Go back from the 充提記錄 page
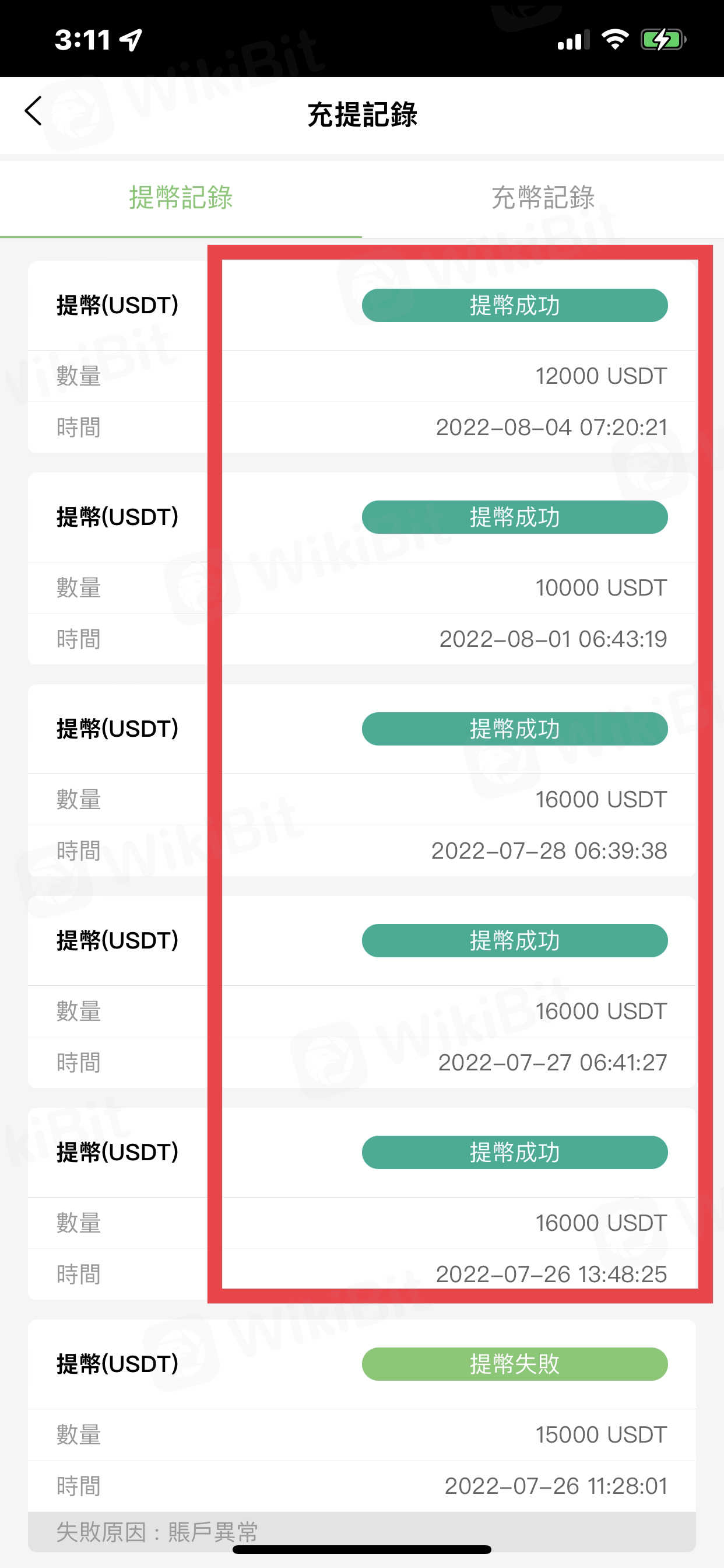Image resolution: width=724 pixels, height=1568 pixels. (x=33, y=111)
